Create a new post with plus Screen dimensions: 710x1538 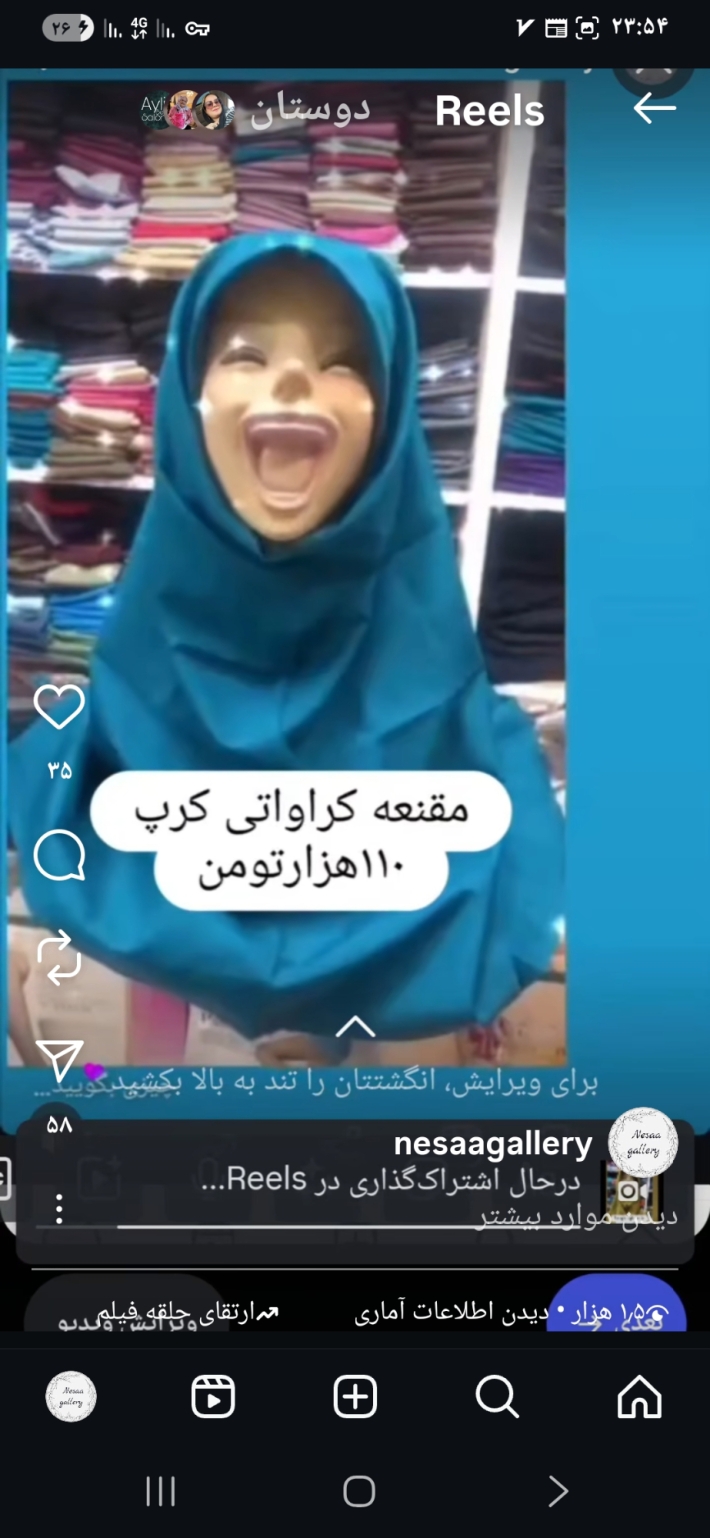point(355,1396)
